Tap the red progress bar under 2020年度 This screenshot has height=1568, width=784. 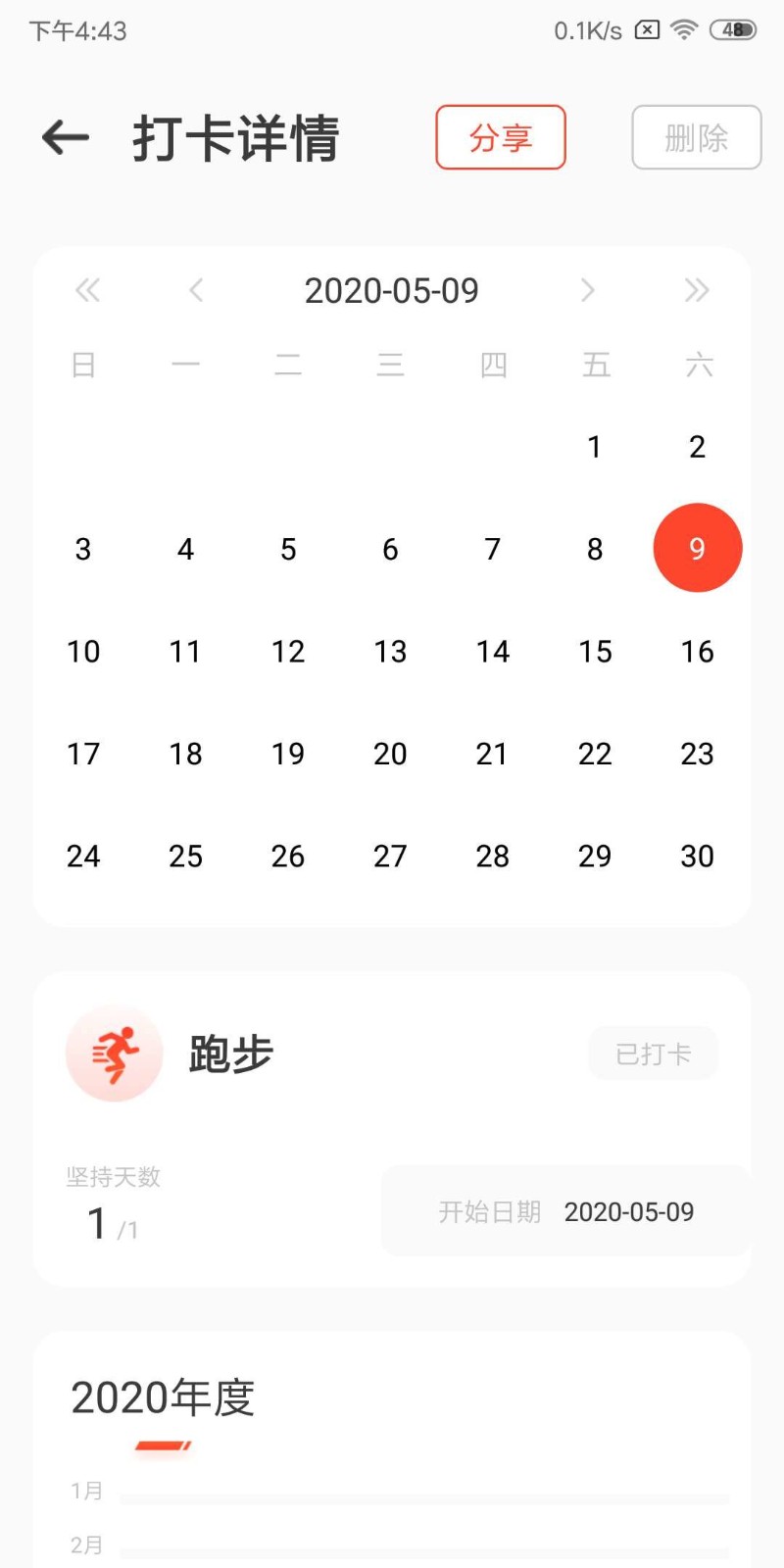163,1446
